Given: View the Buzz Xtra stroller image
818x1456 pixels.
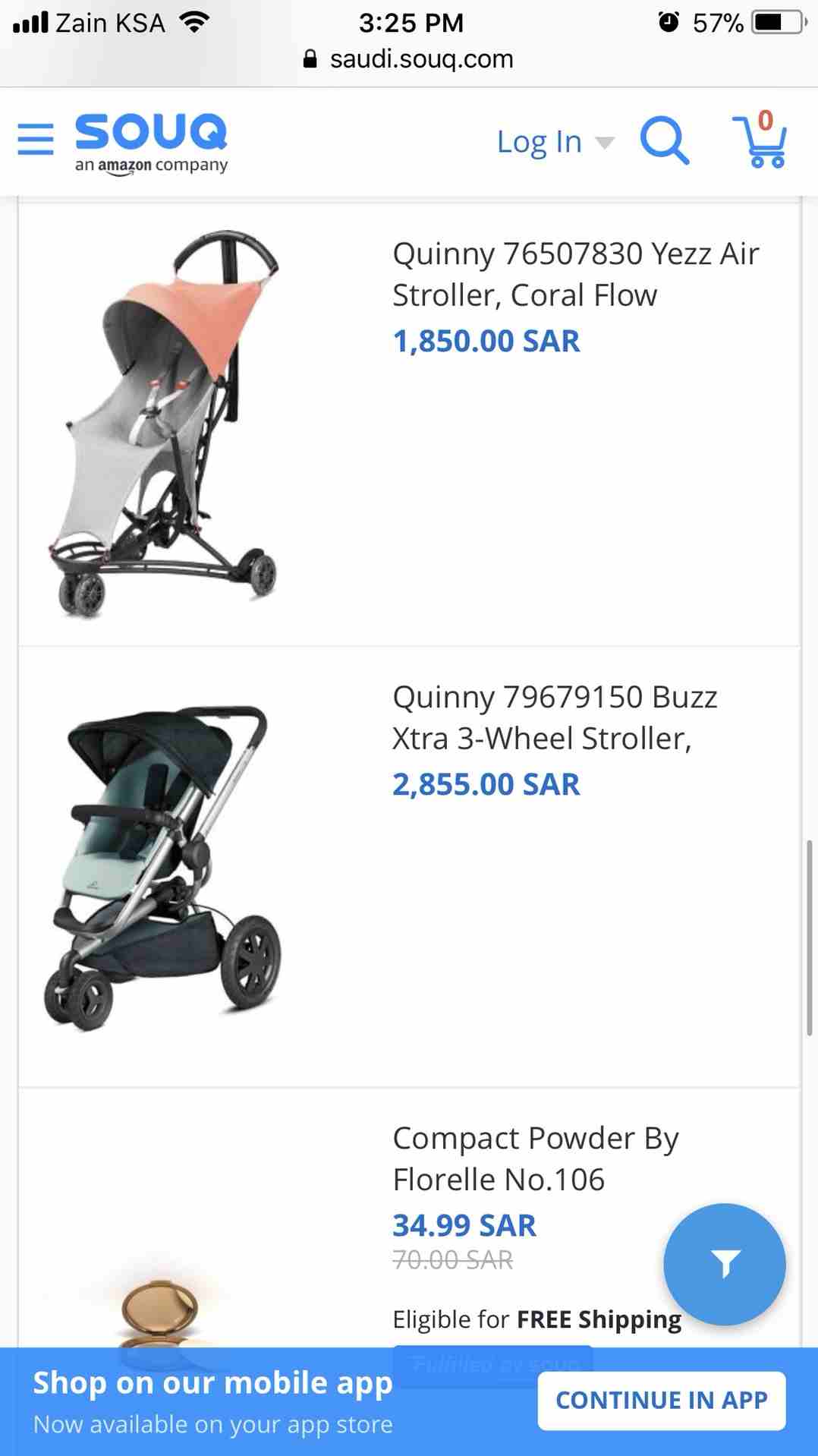Looking at the screenshot, I should (163, 868).
